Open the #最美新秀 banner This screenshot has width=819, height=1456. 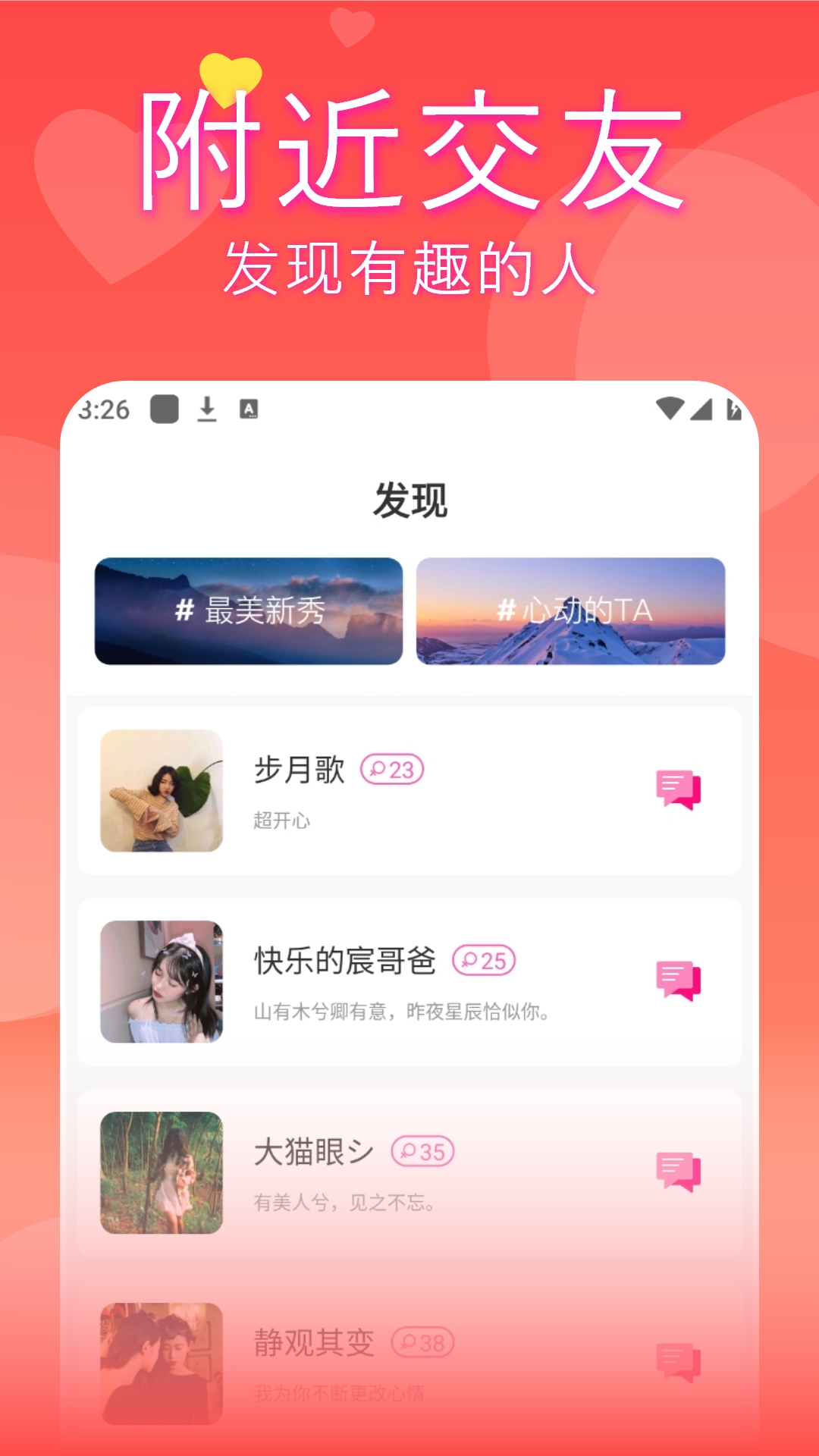pos(249,611)
